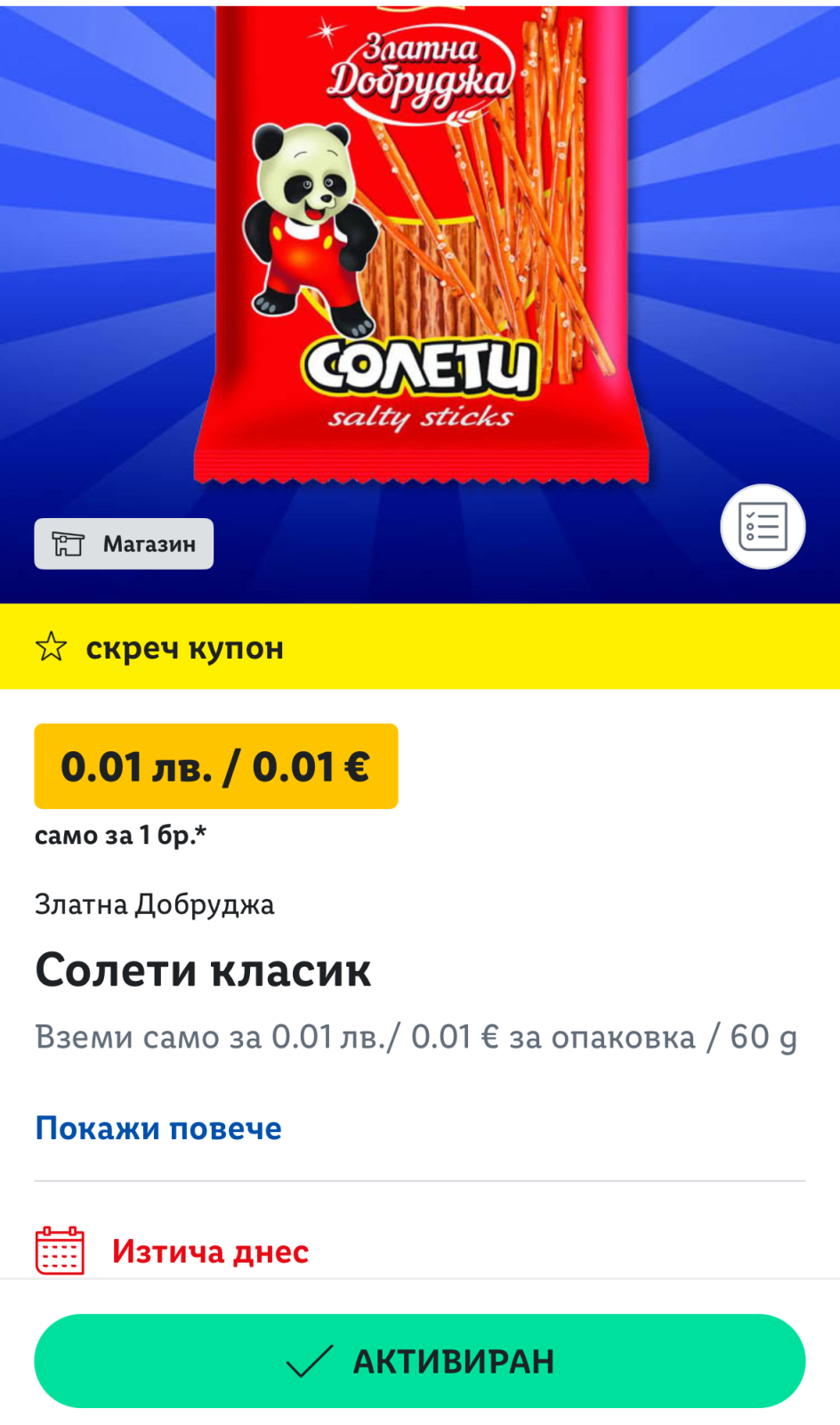Image resolution: width=840 pixels, height=1425 pixels.
Task: Tap the shopping list icon on the image
Action: (x=763, y=527)
